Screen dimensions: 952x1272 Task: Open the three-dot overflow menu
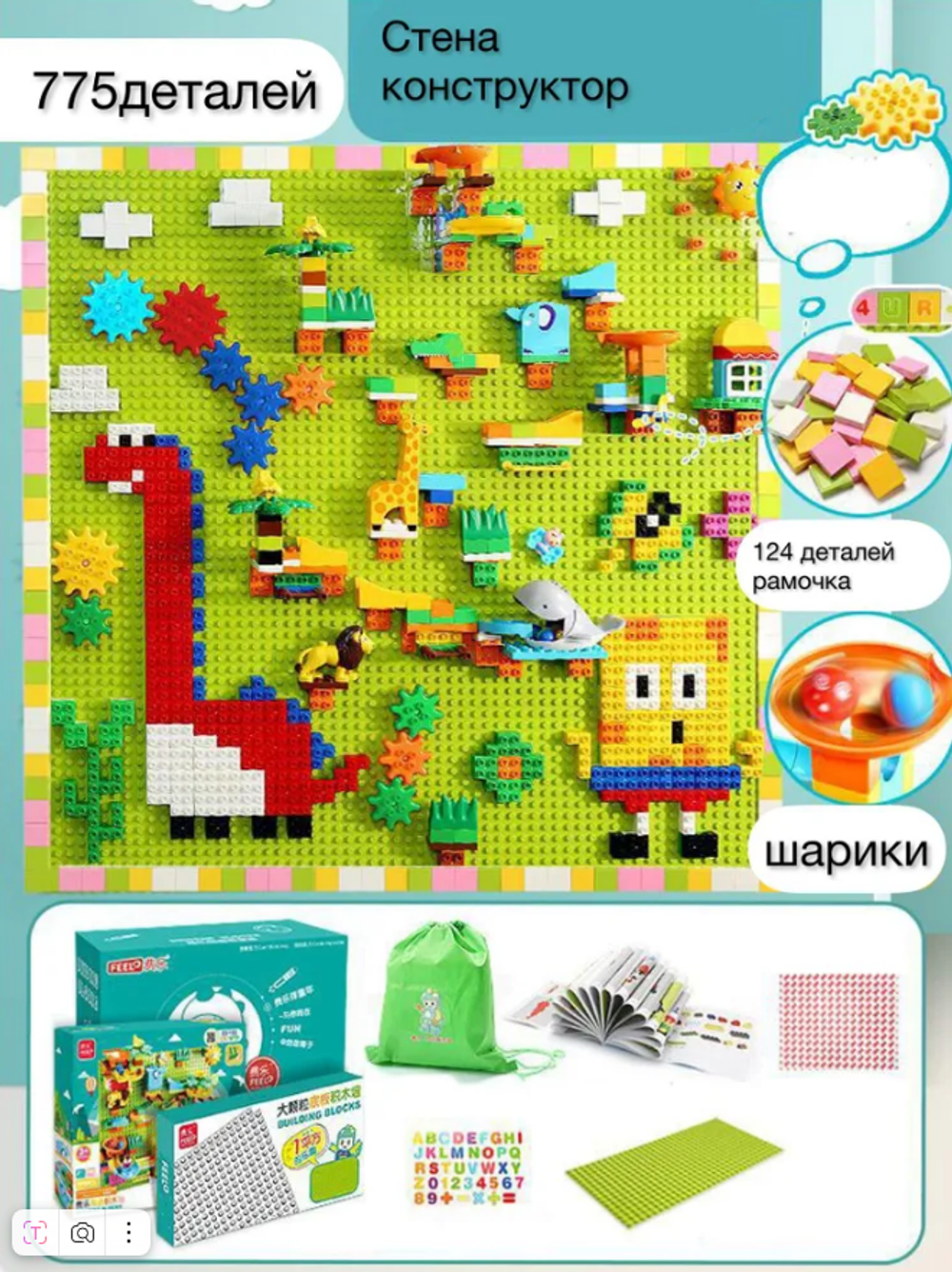129,1234
